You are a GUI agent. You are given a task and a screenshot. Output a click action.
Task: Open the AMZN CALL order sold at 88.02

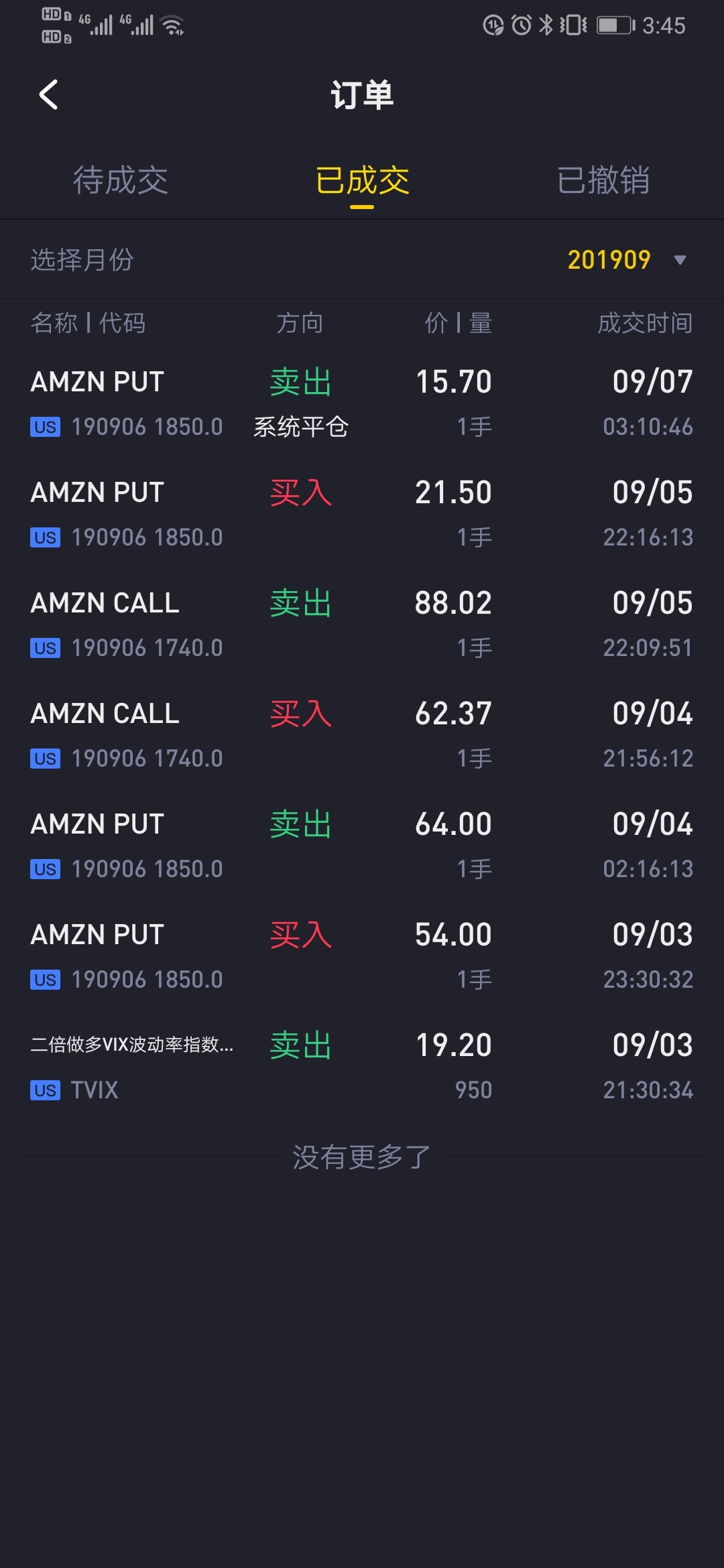coord(362,625)
